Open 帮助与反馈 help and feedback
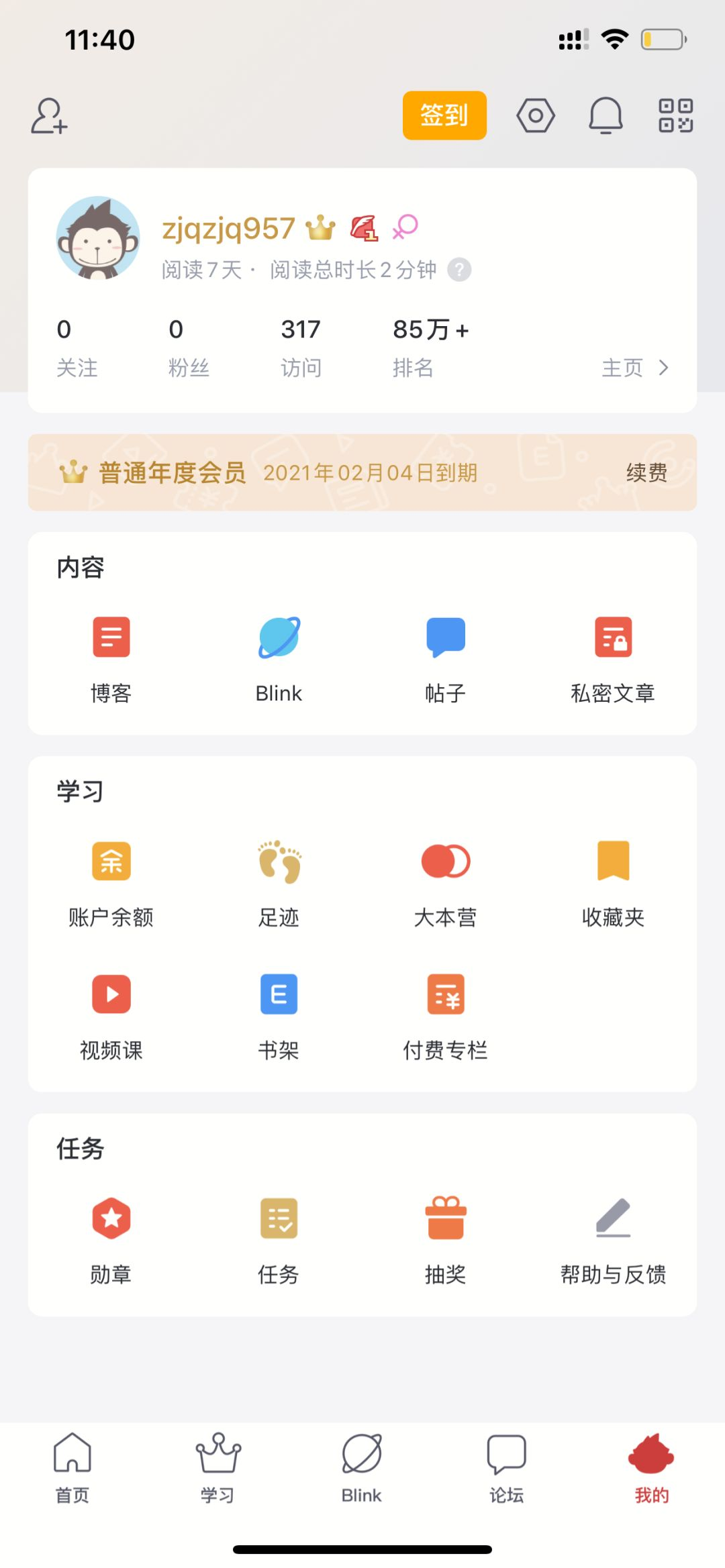Screen dimensions: 725x1568 coord(613,1239)
